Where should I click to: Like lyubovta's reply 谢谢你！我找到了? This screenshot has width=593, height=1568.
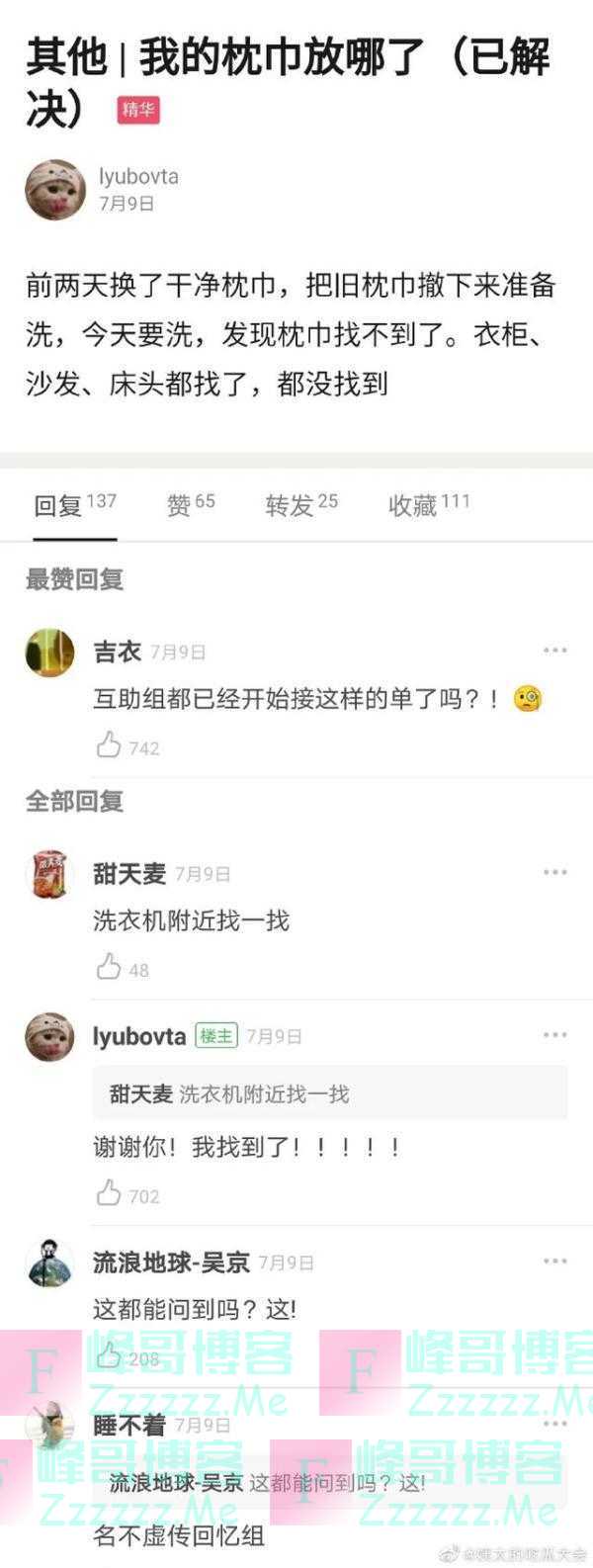[x=109, y=1193]
